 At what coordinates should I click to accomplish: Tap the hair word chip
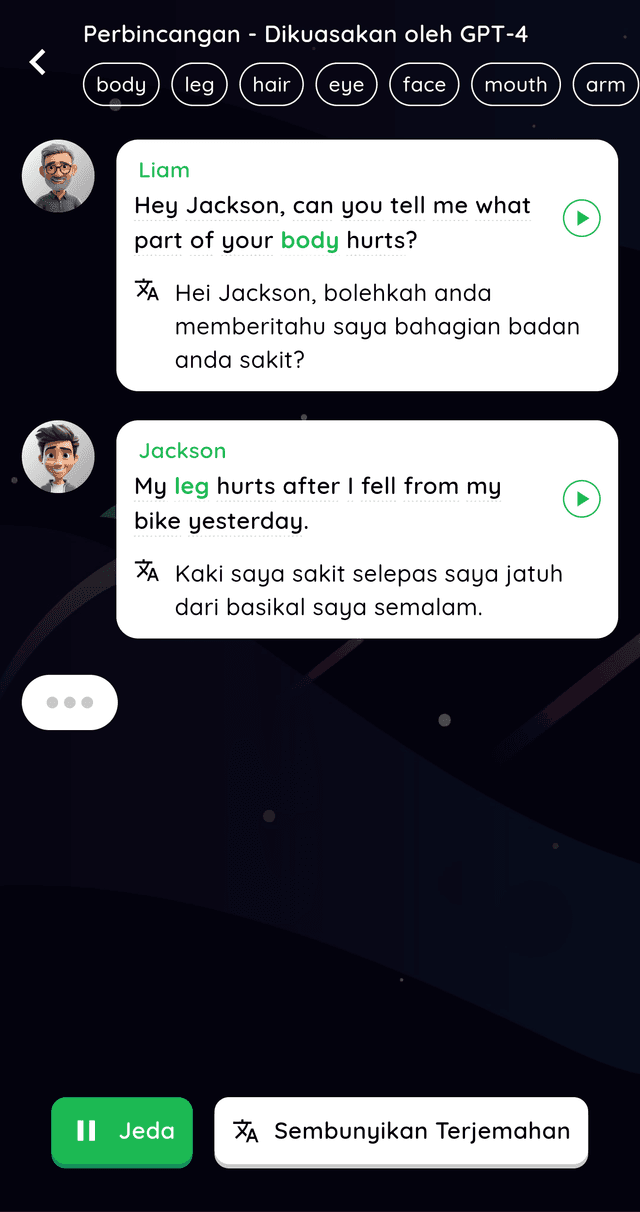point(271,85)
